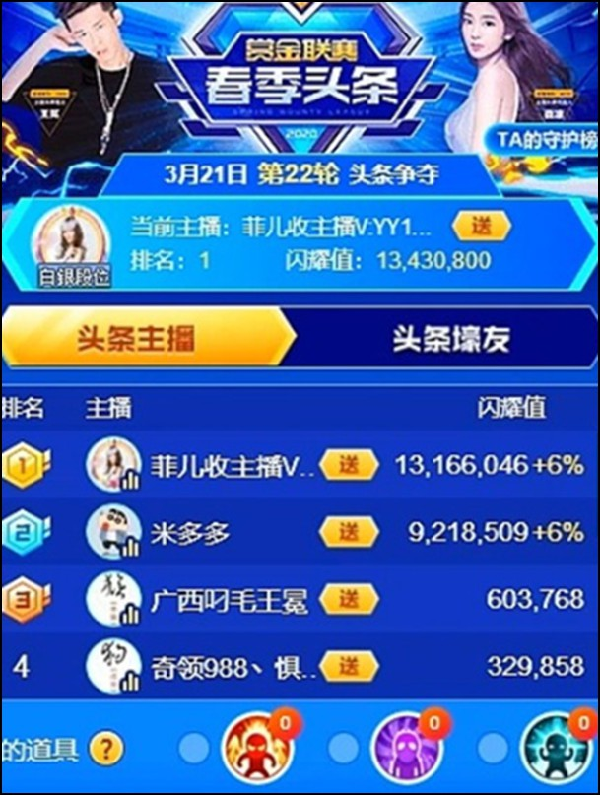Screen dimensions: 600x795
Task: Select the red flame prop item
Action: pos(257,746)
